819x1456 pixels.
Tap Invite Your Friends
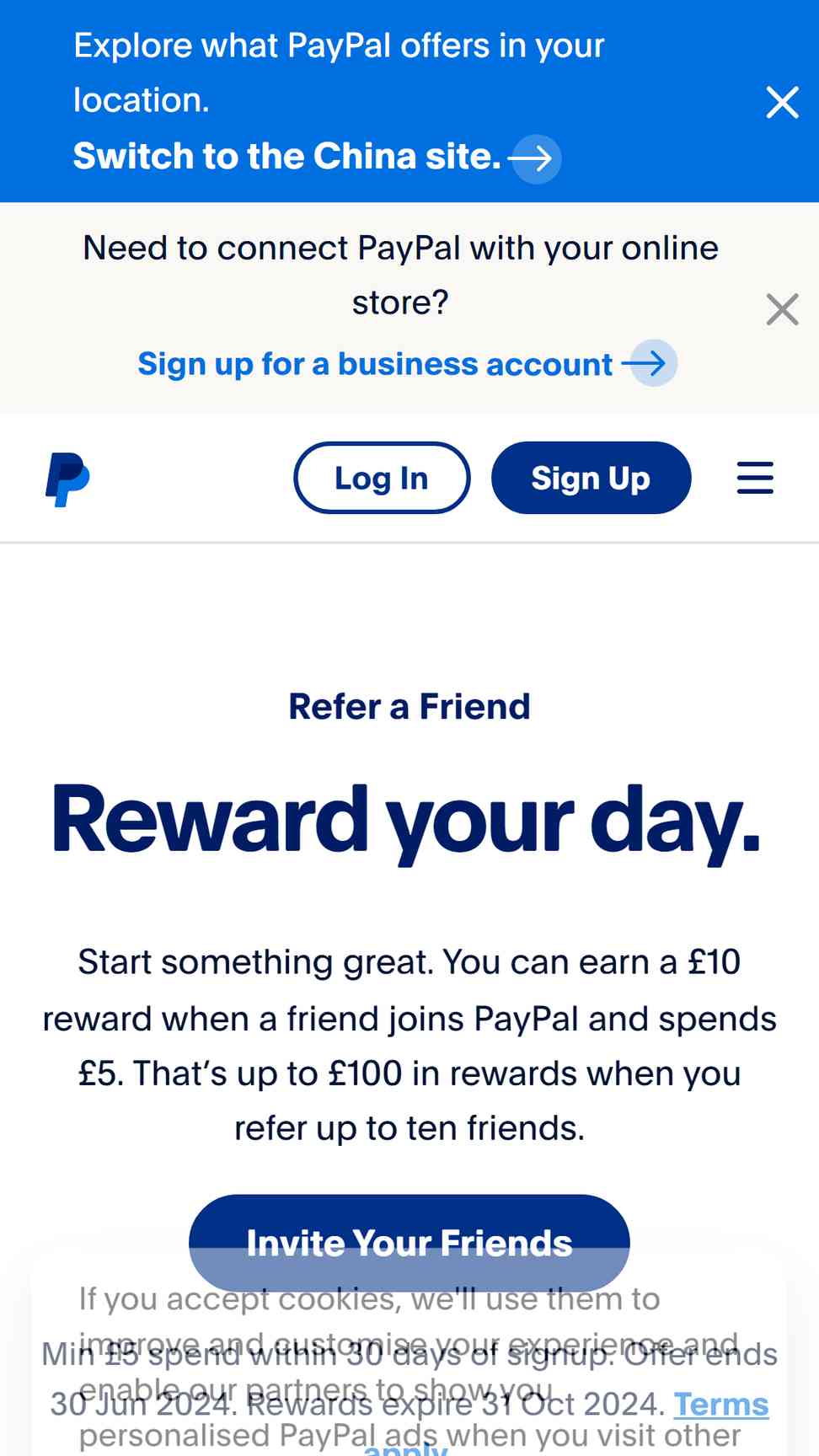(x=409, y=1243)
